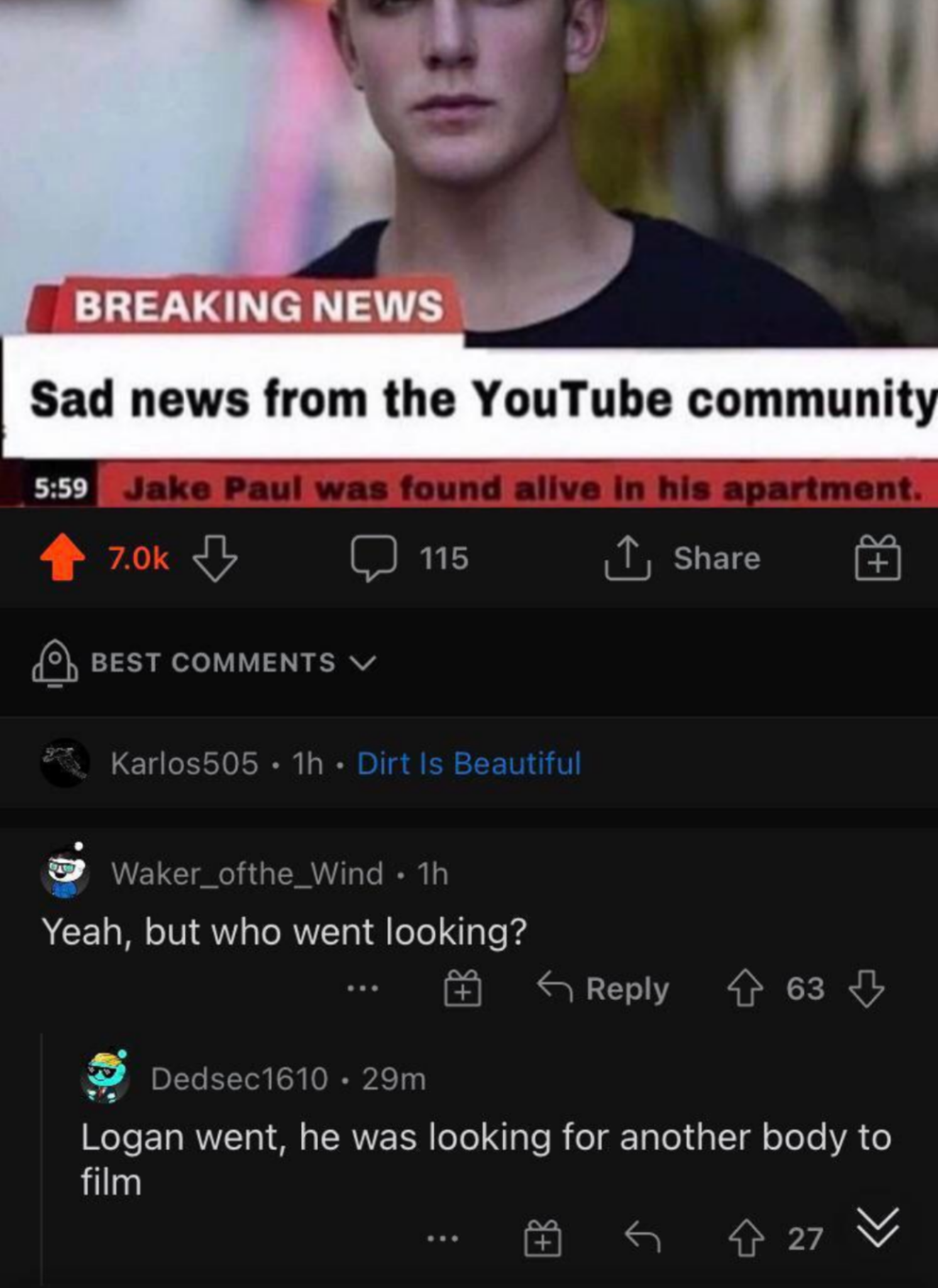
Task: Downvote the post
Action: click(215, 557)
